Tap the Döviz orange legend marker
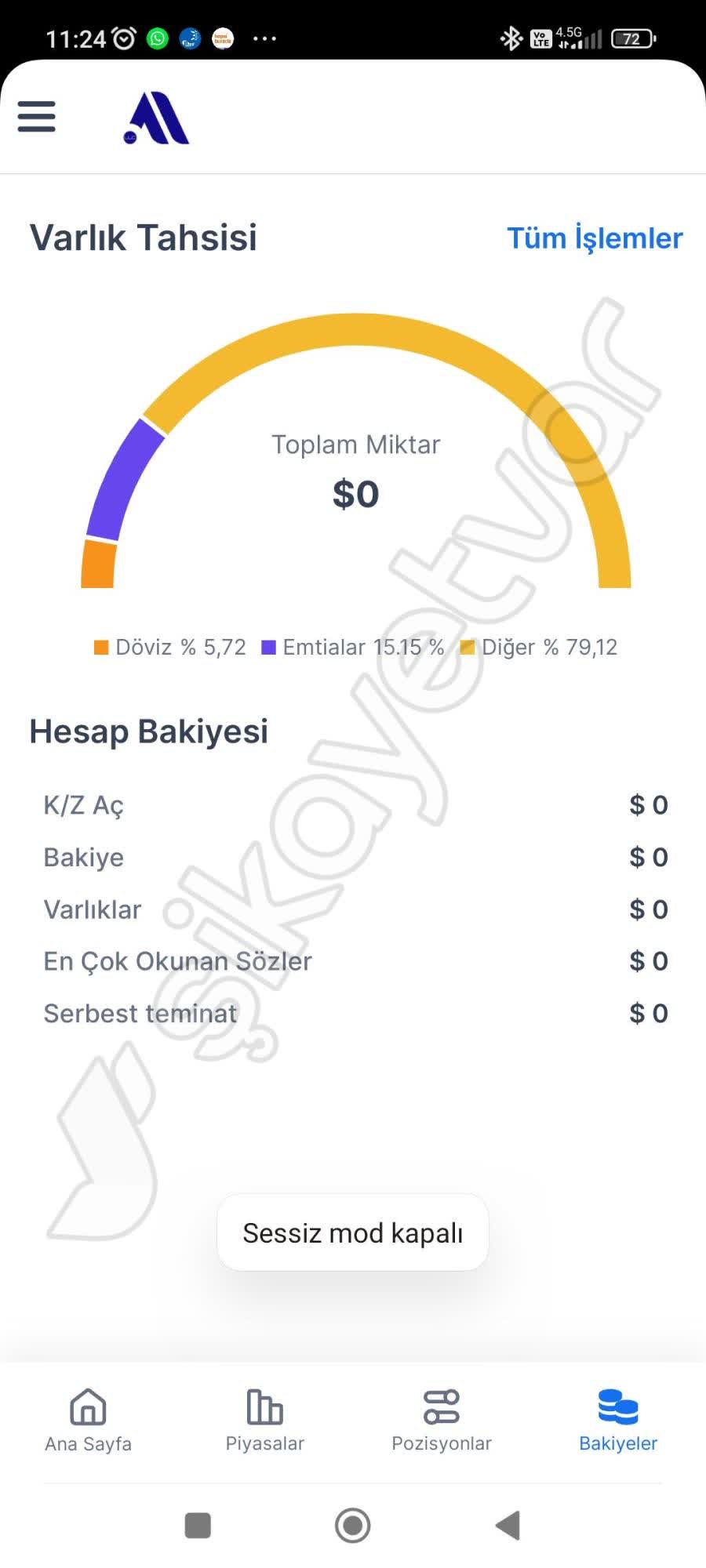706x1568 pixels. pos(101,646)
